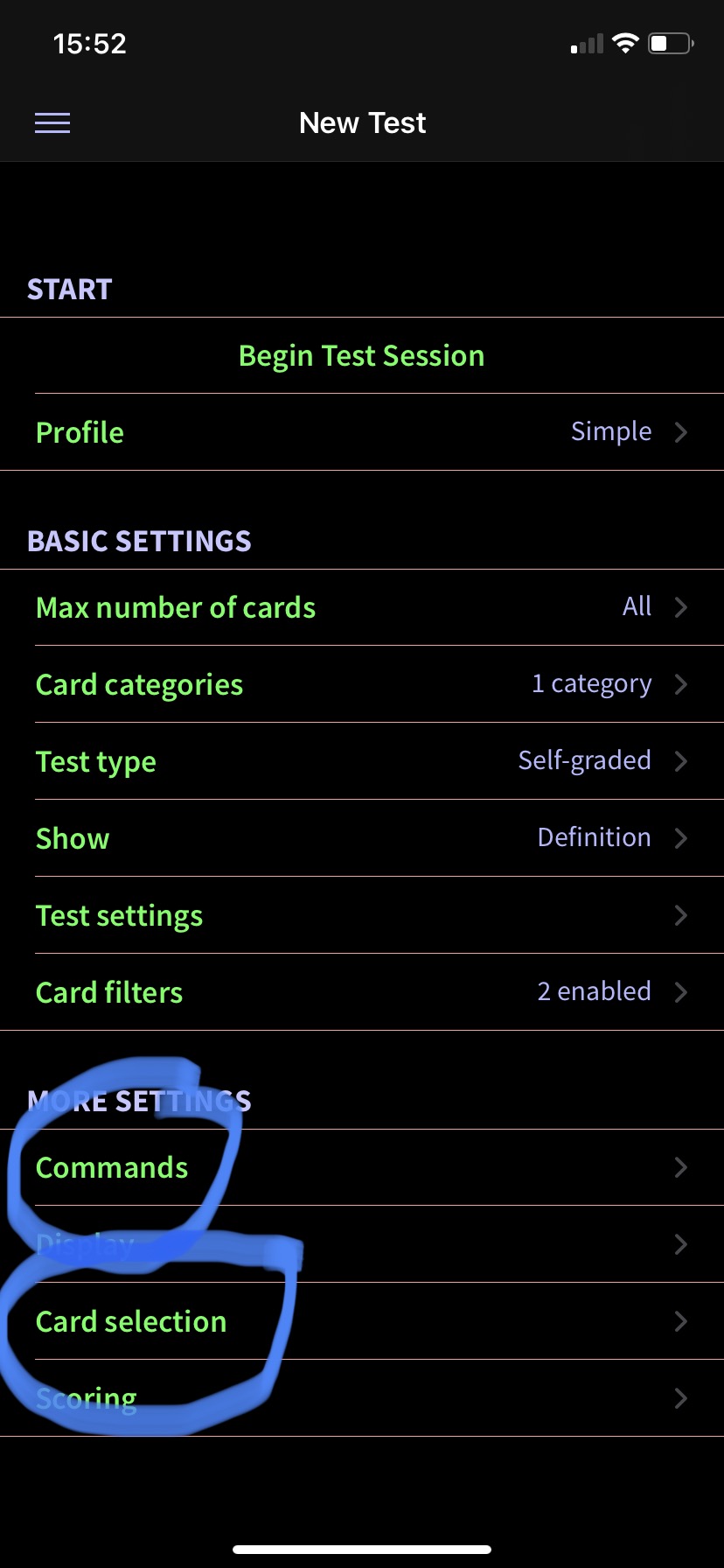Open the Show Definition option
Viewport: 724px width, 1568px height.
tap(361, 838)
